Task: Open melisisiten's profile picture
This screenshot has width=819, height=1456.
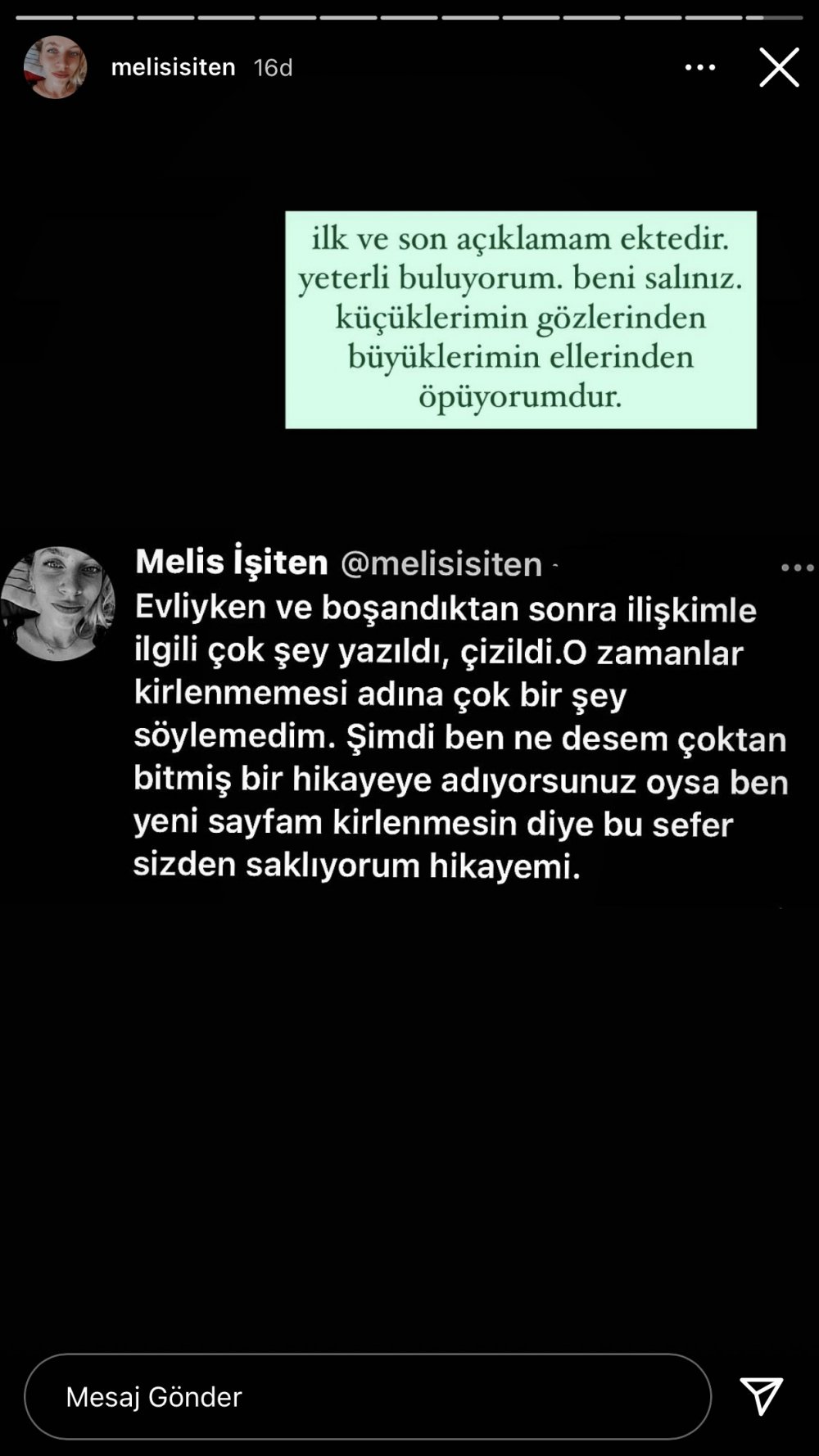Action: click(55, 67)
